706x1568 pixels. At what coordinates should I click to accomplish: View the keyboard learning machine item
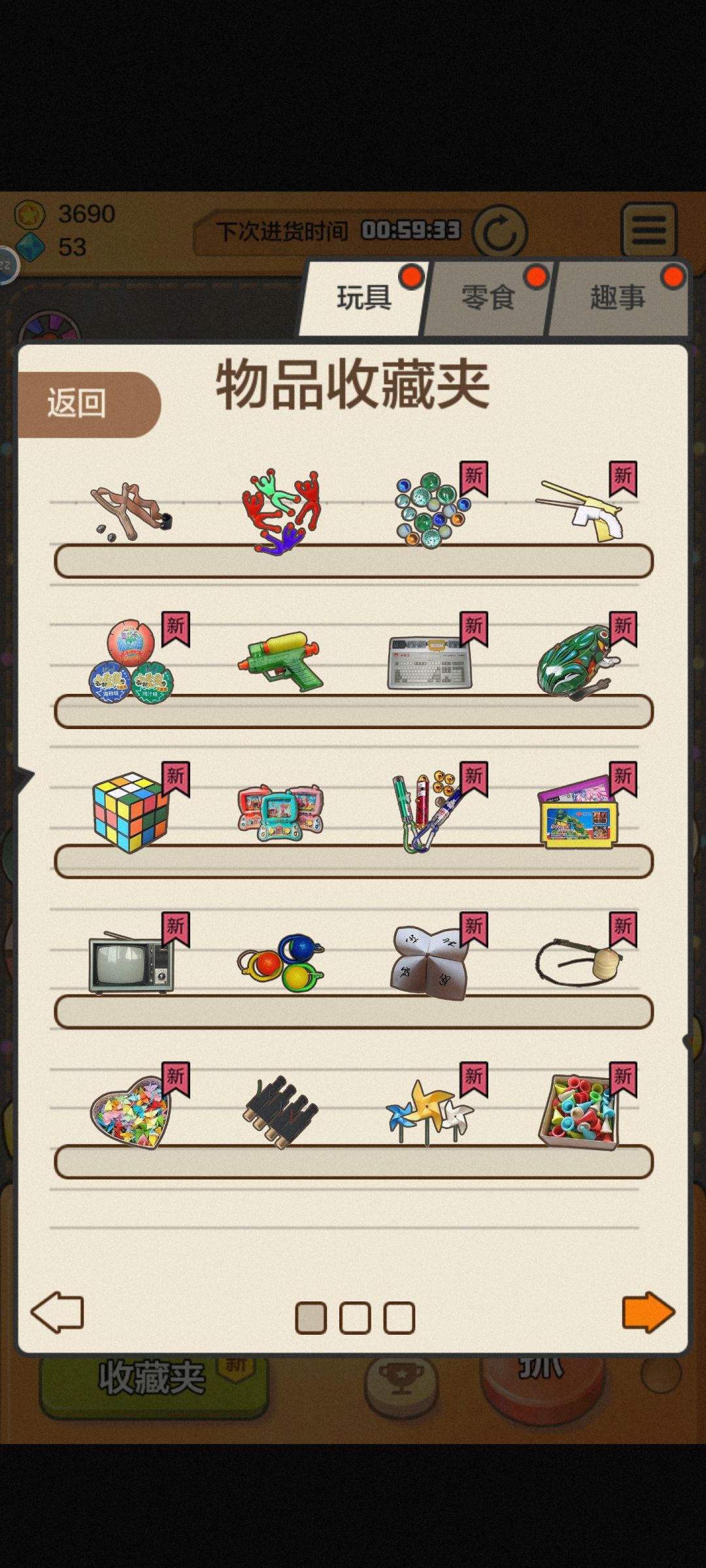(x=429, y=662)
